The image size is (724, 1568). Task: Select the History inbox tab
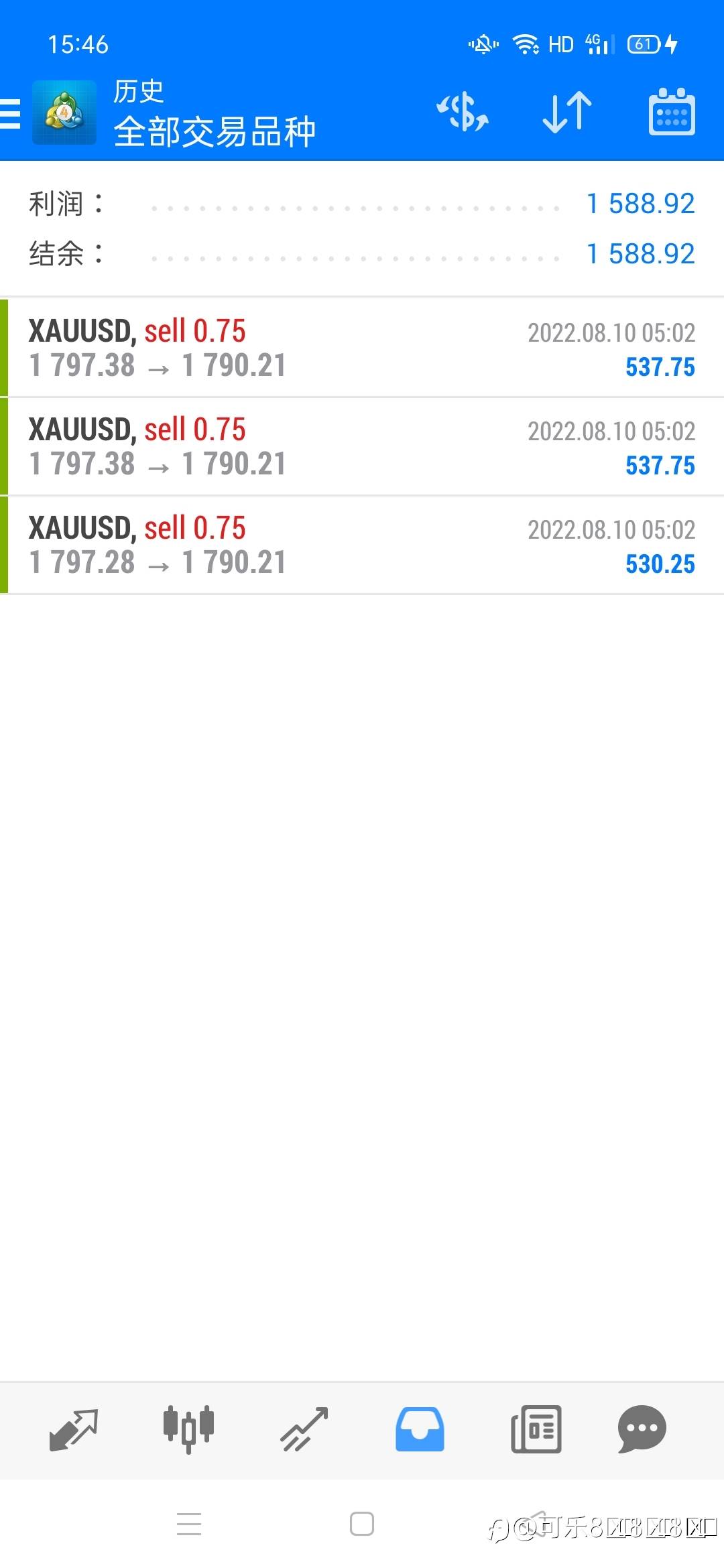coord(420,1429)
